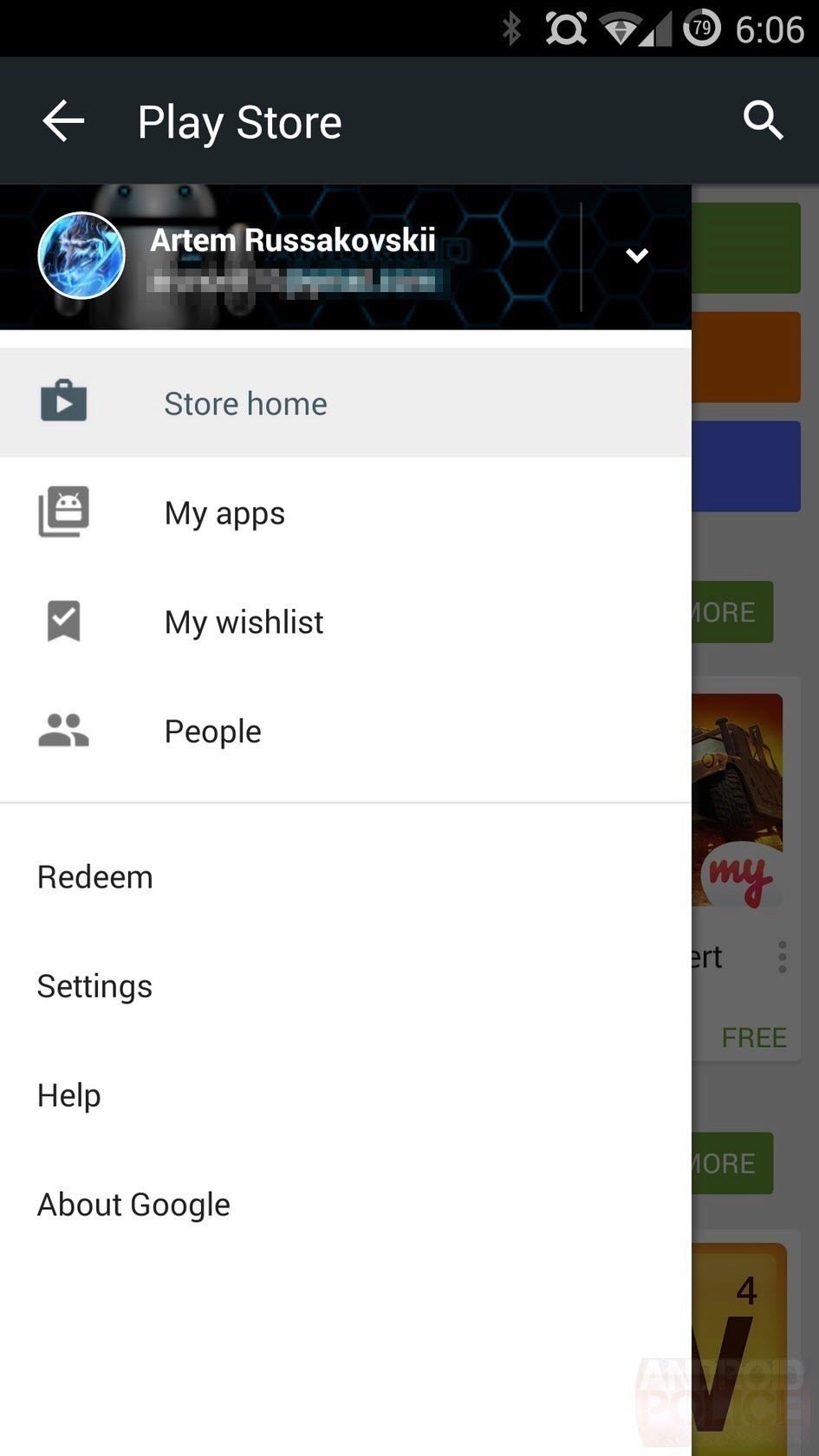Viewport: 819px width, 1456px height.
Task: Open My apps
Action: 224,513
